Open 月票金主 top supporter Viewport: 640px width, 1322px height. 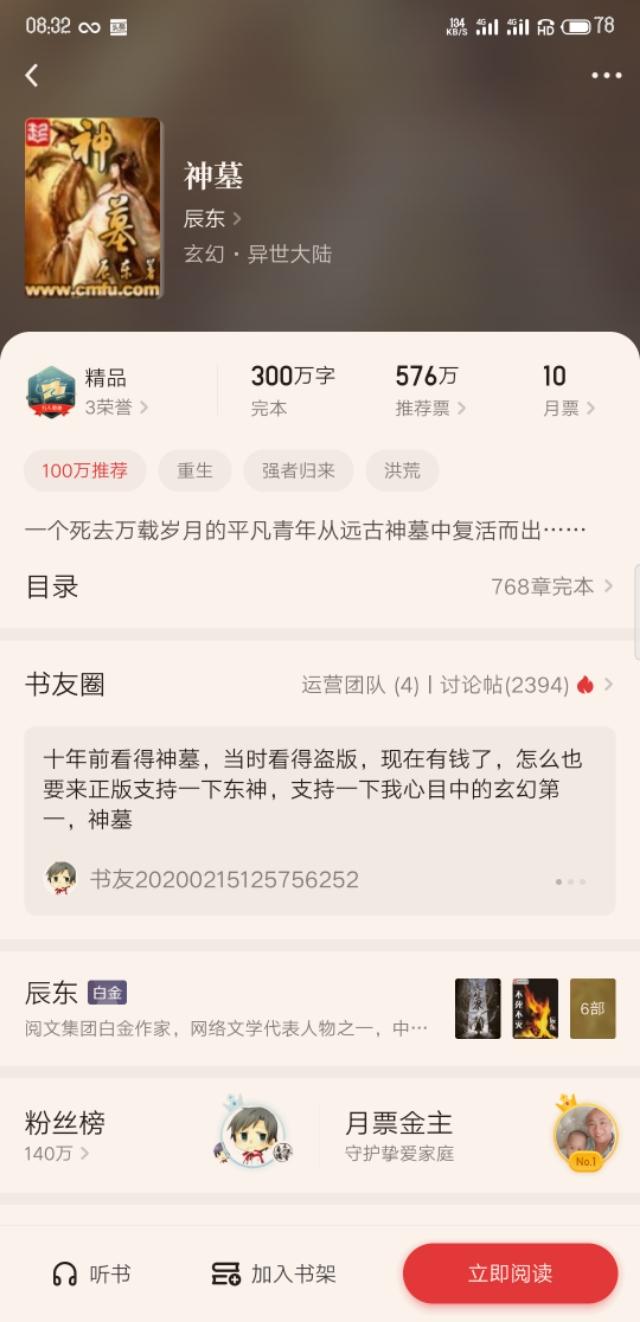[480, 1135]
